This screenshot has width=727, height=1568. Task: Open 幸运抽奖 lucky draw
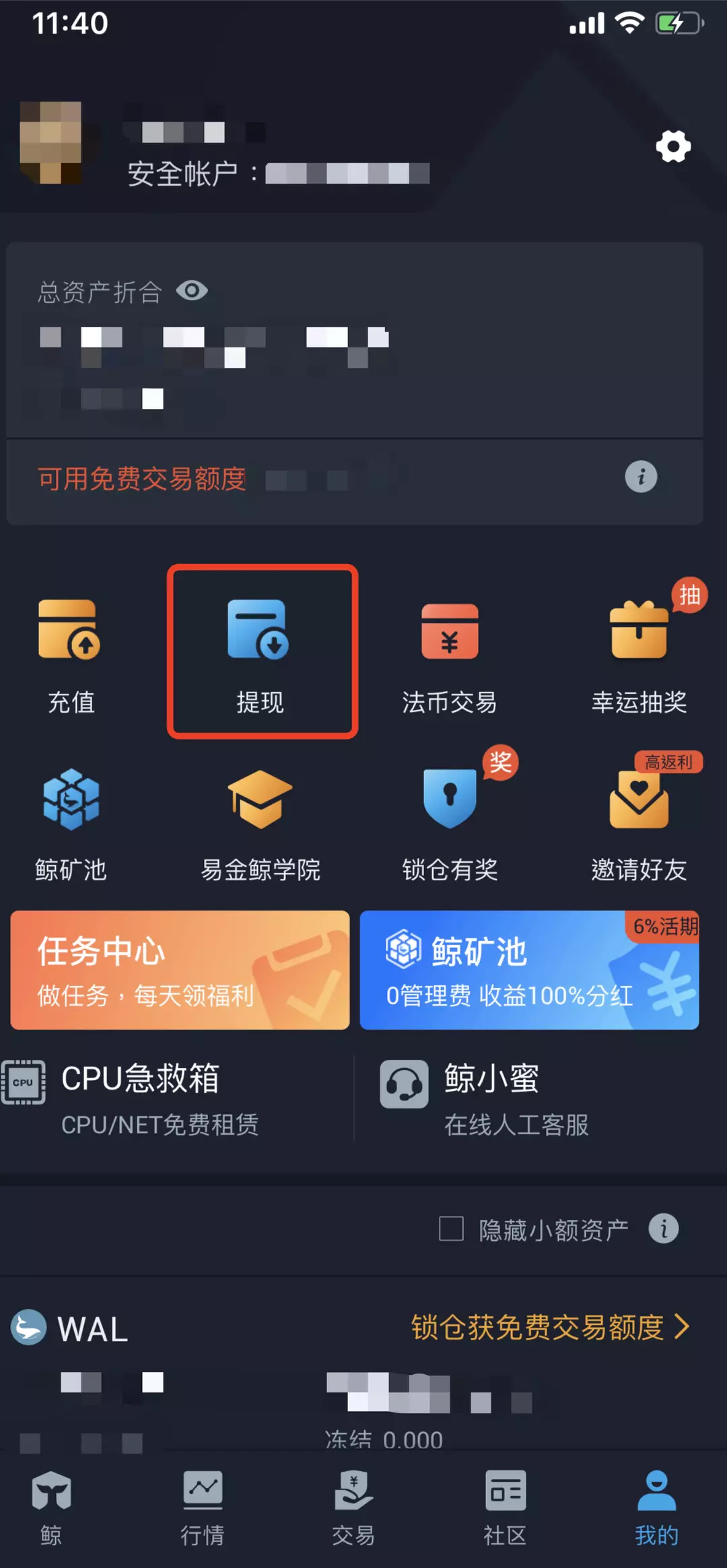point(639,654)
